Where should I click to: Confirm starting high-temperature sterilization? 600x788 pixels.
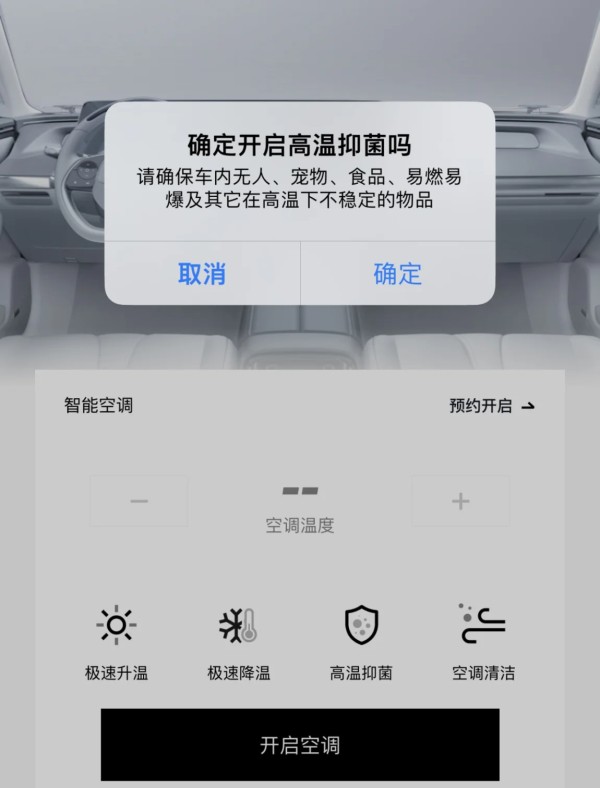click(398, 273)
